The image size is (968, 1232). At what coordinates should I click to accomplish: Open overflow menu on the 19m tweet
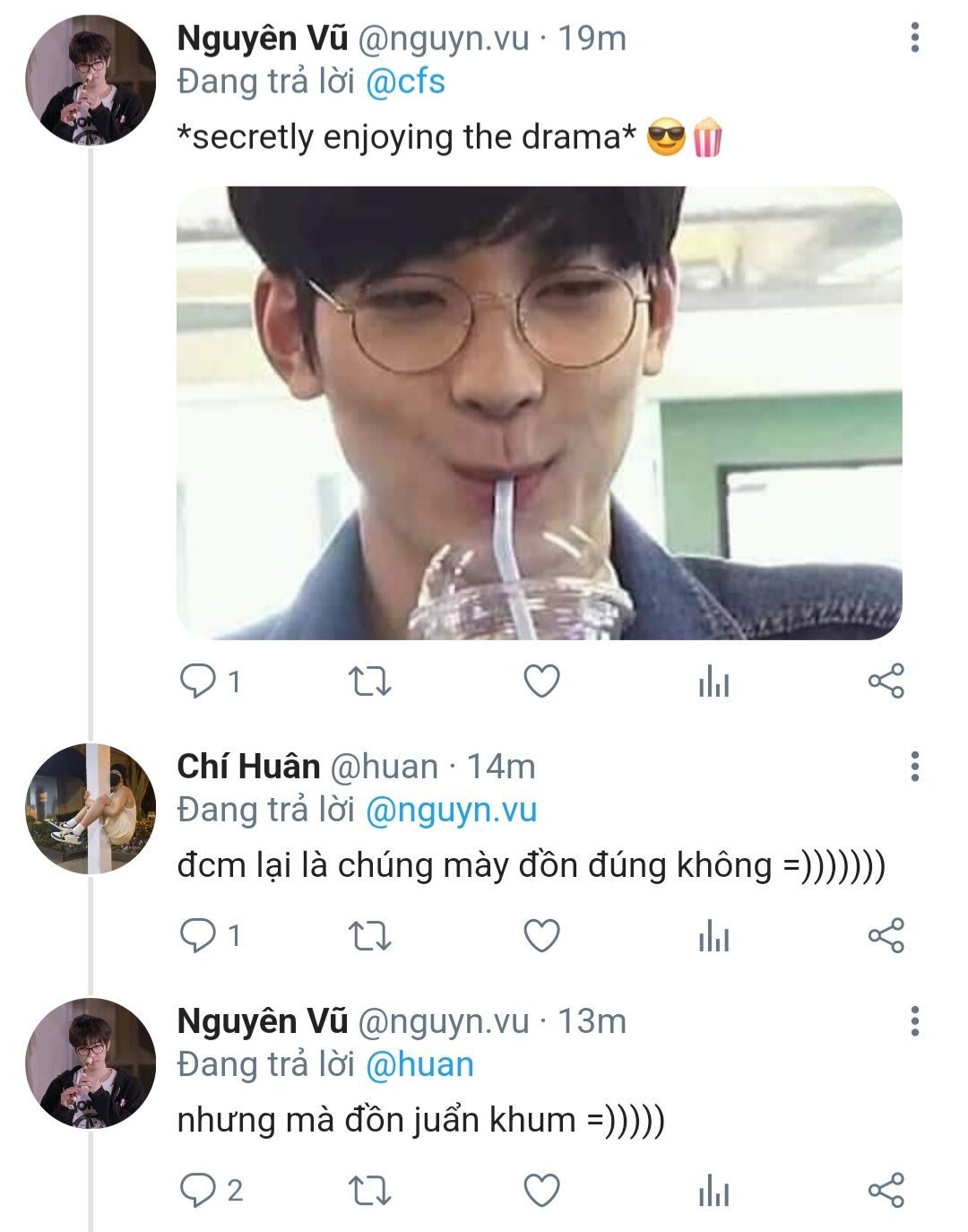point(914,38)
